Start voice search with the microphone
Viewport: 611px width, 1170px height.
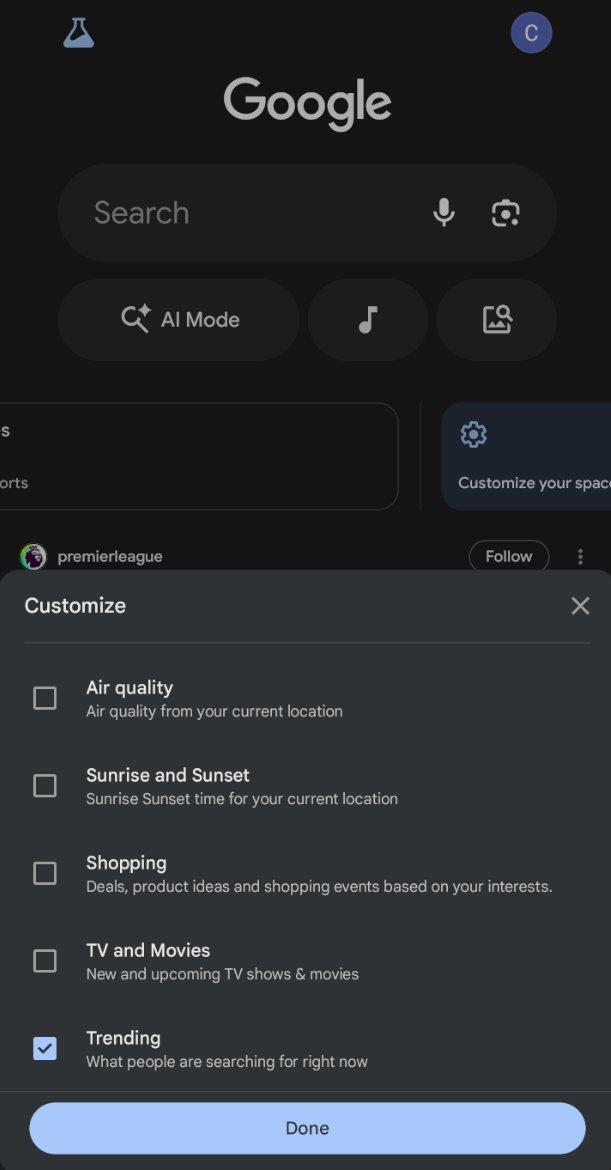click(444, 213)
